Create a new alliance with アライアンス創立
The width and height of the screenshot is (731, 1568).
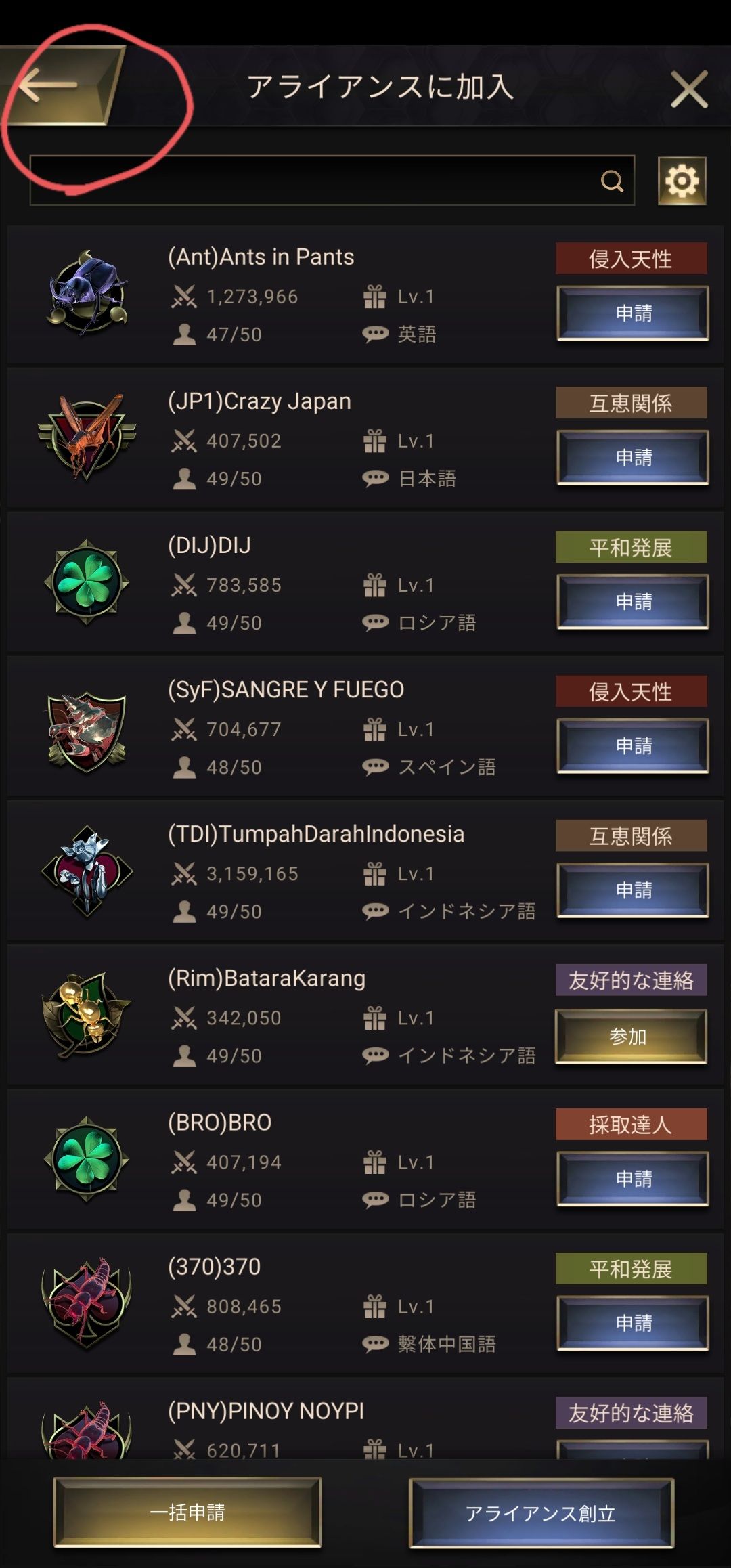541,1513
